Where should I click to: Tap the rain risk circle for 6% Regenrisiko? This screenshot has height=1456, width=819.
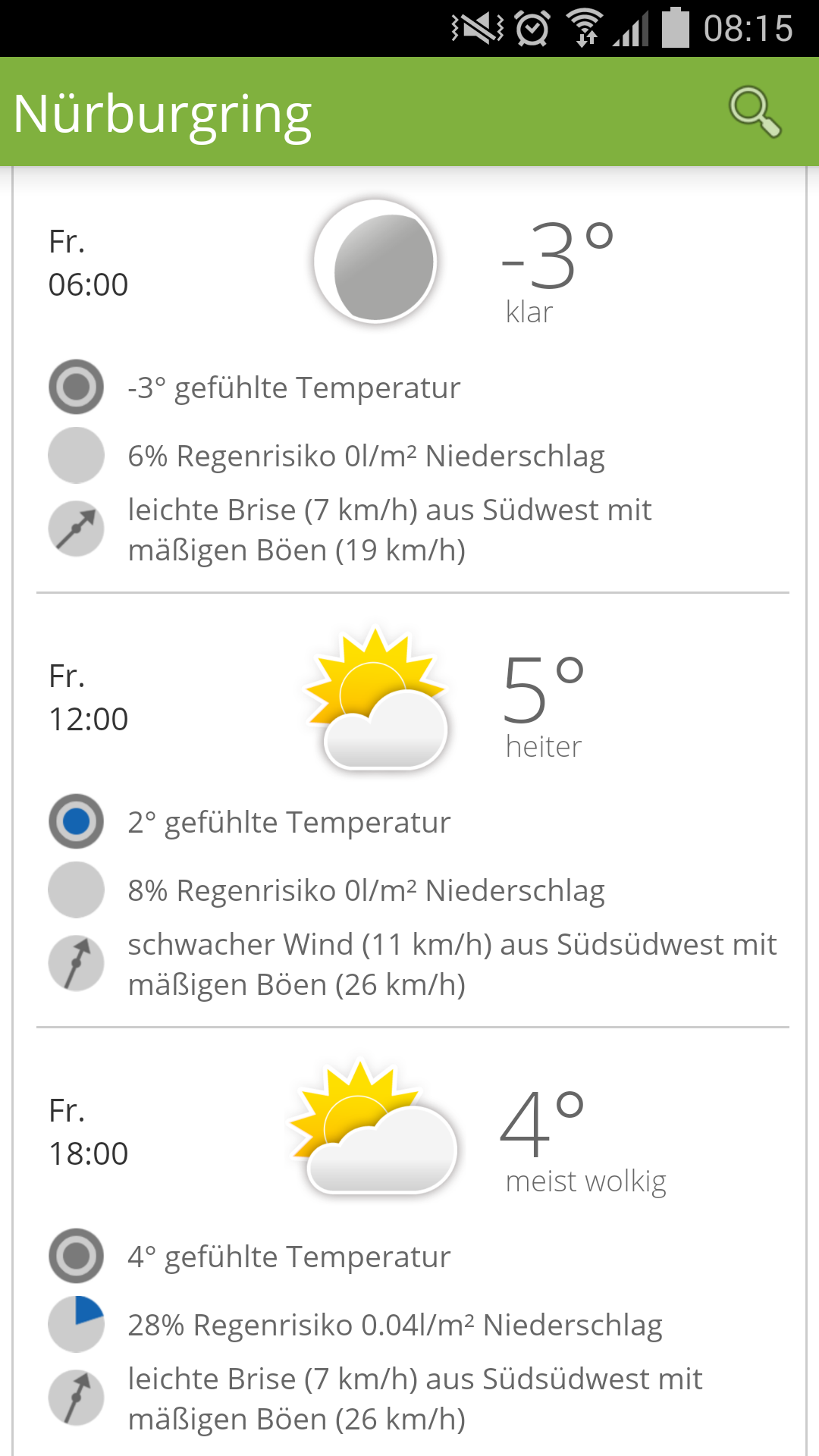(x=75, y=455)
